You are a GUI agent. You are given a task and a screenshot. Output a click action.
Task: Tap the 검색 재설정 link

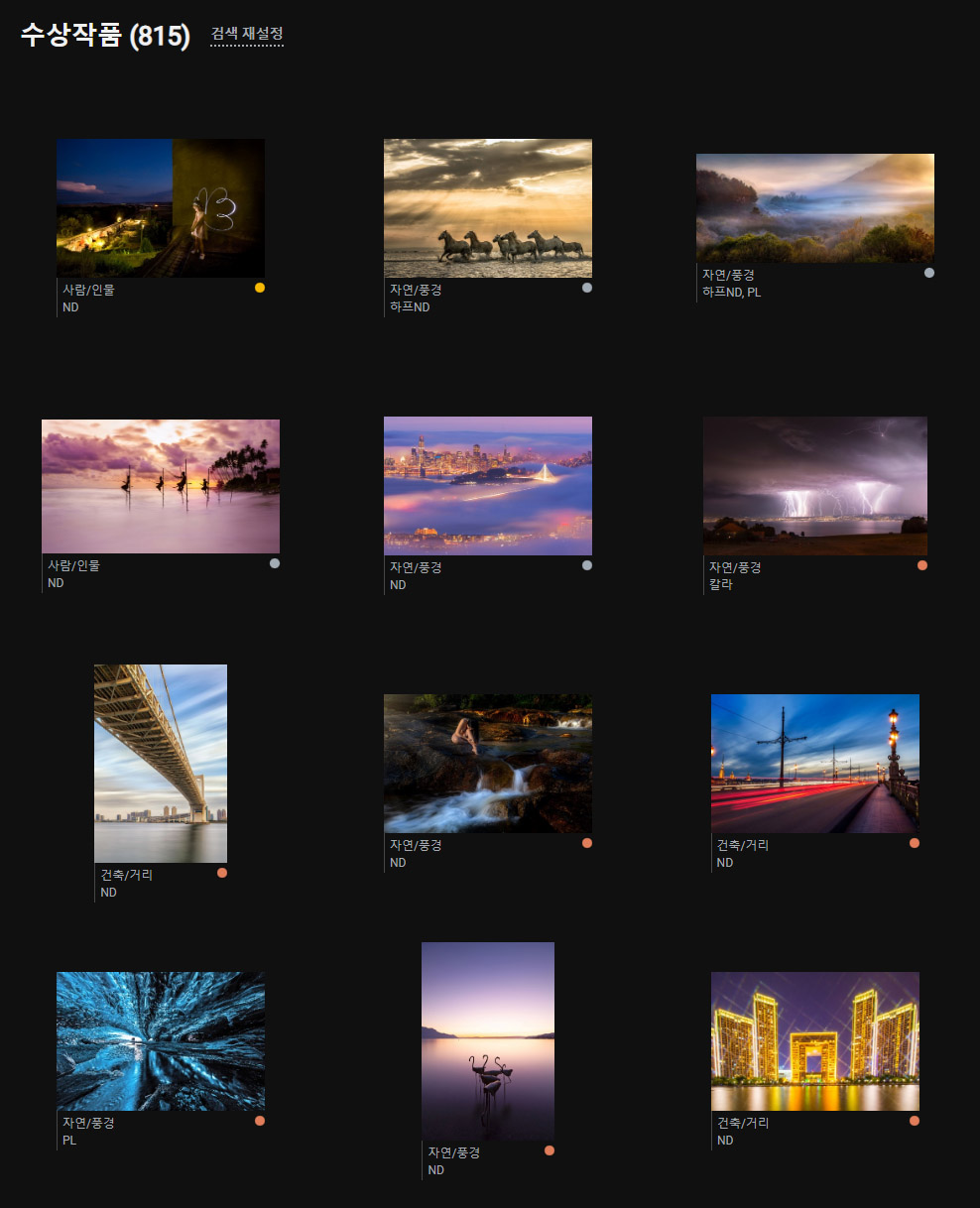click(247, 34)
